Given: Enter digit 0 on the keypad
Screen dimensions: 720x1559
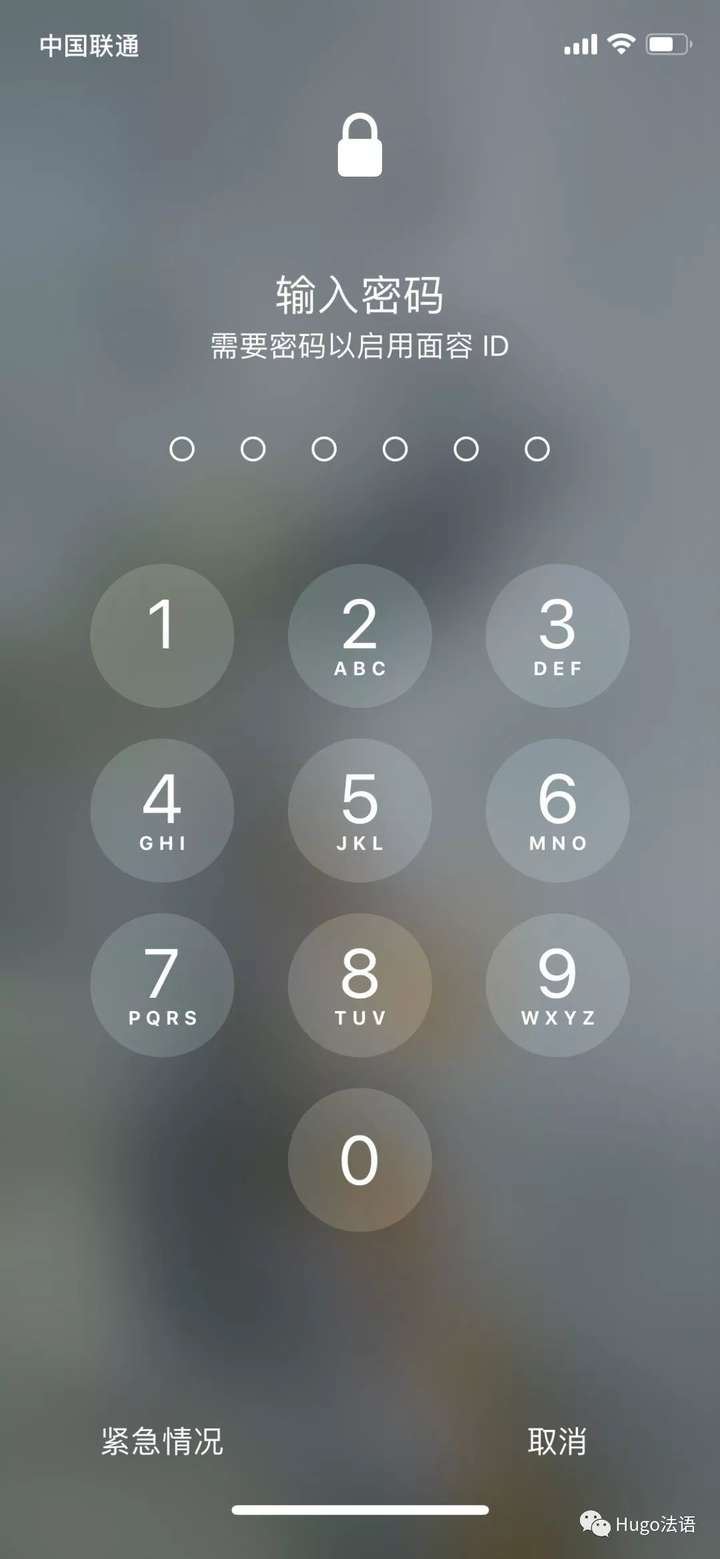Looking at the screenshot, I should (x=360, y=1160).
